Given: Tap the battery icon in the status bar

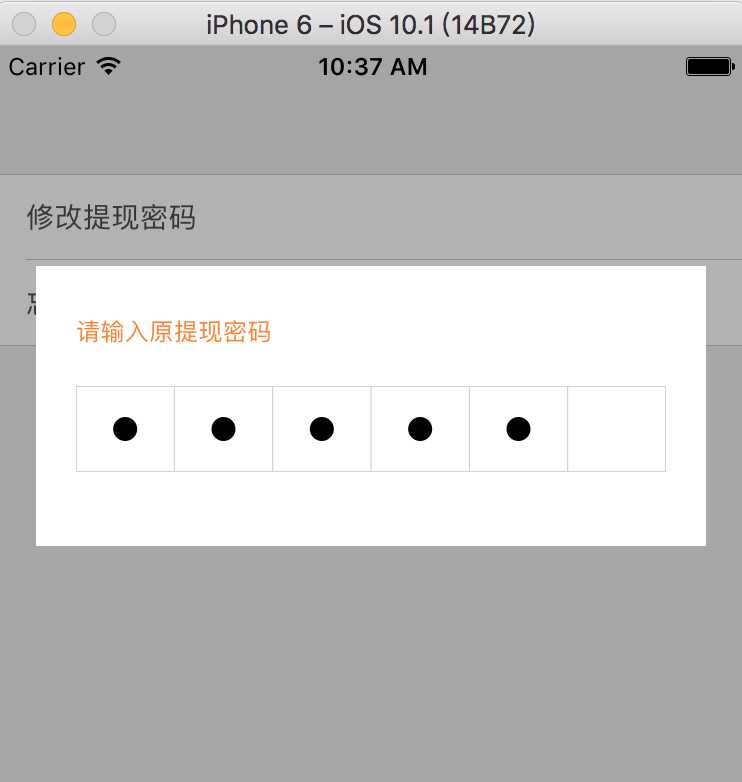Looking at the screenshot, I should tap(709, 66).
